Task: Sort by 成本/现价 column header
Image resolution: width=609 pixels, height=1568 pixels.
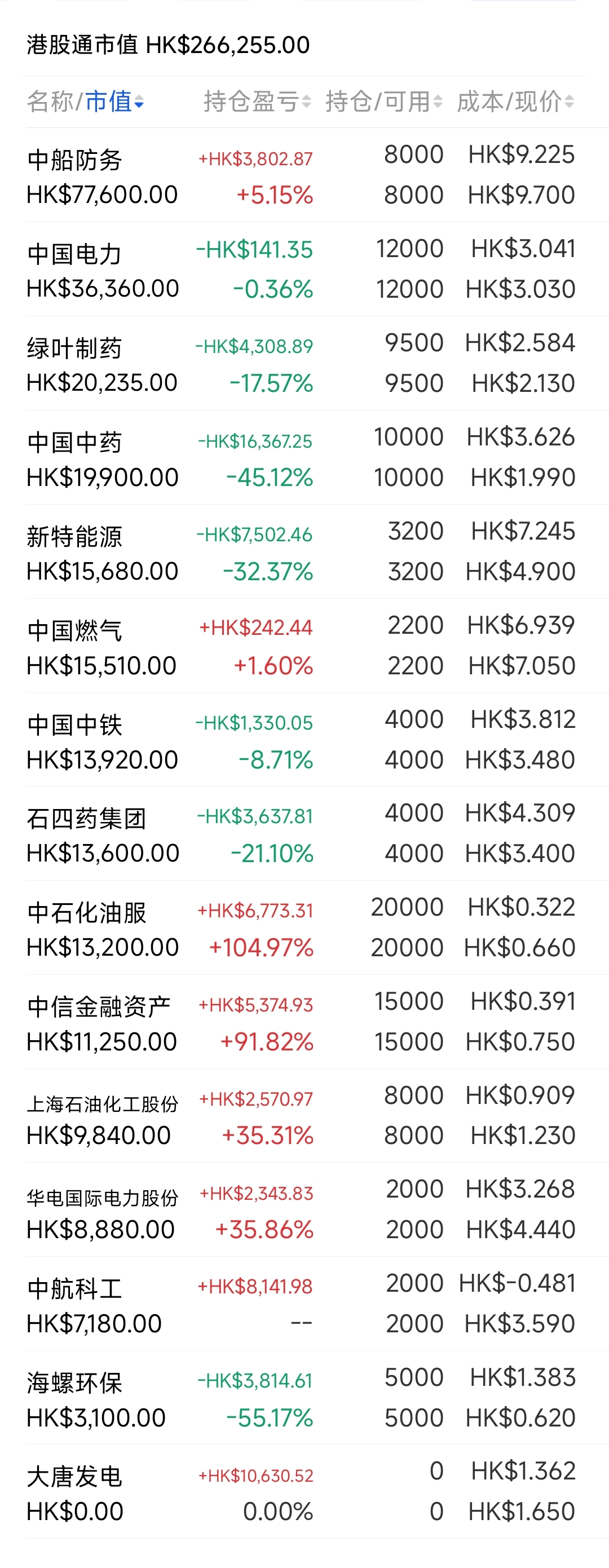Action: point(515,101)
